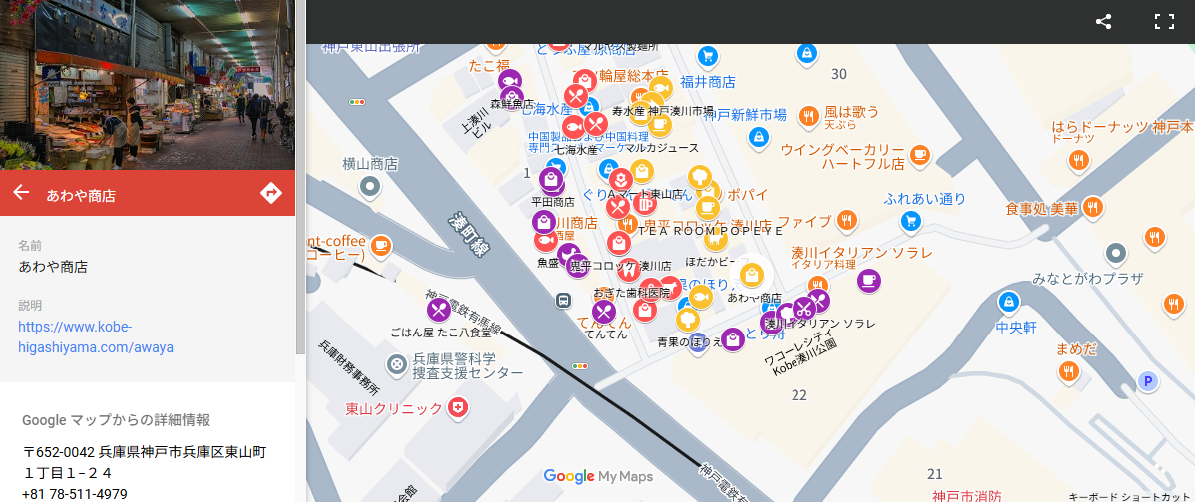The width and height of the screenshot is (1195, 502).
Task: Open keyboard shortcuts (キーボード ショートカット)
Action: click(1130, 496)
